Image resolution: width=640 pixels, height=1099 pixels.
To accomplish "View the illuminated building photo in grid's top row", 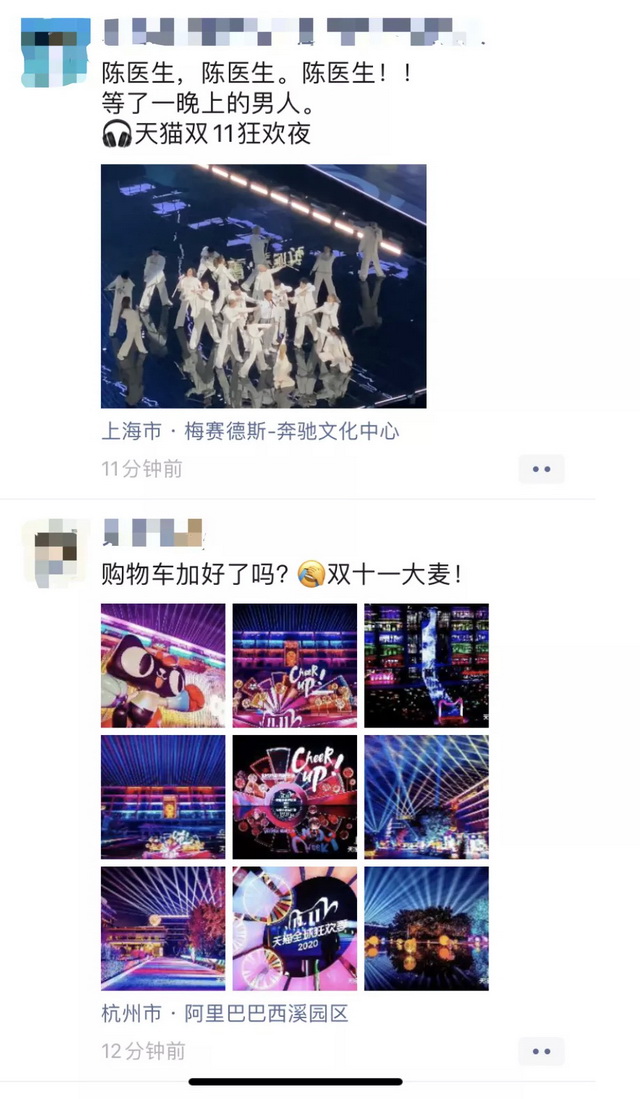I will pos(426,665).
